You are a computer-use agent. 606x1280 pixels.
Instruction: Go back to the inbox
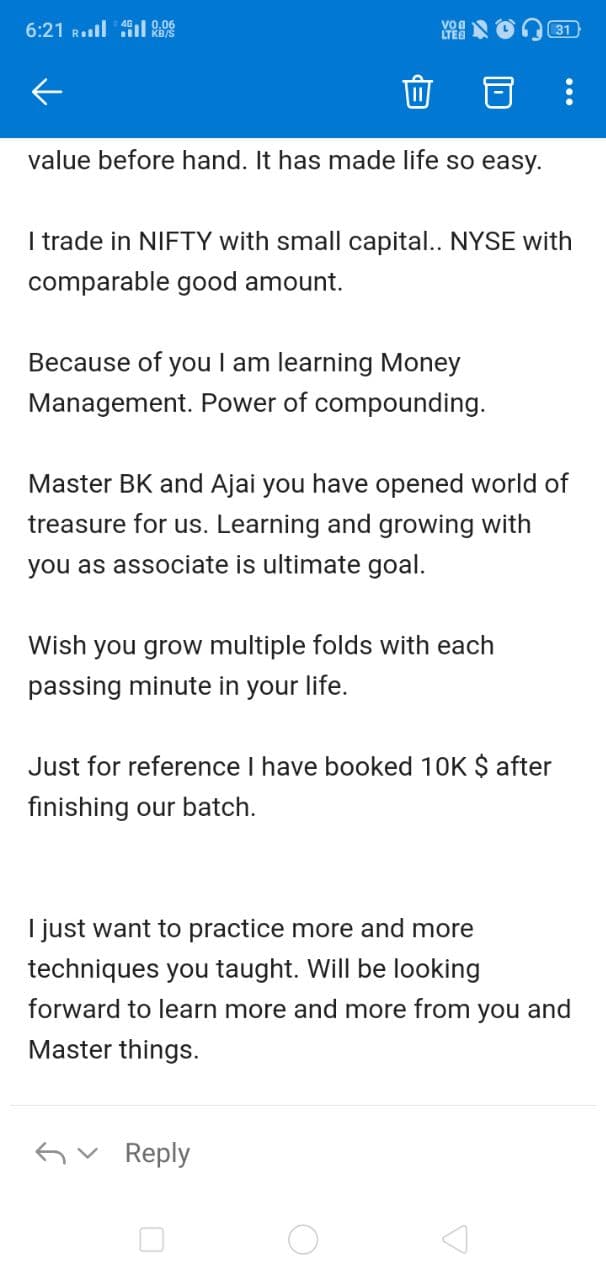tap(47, 93)
